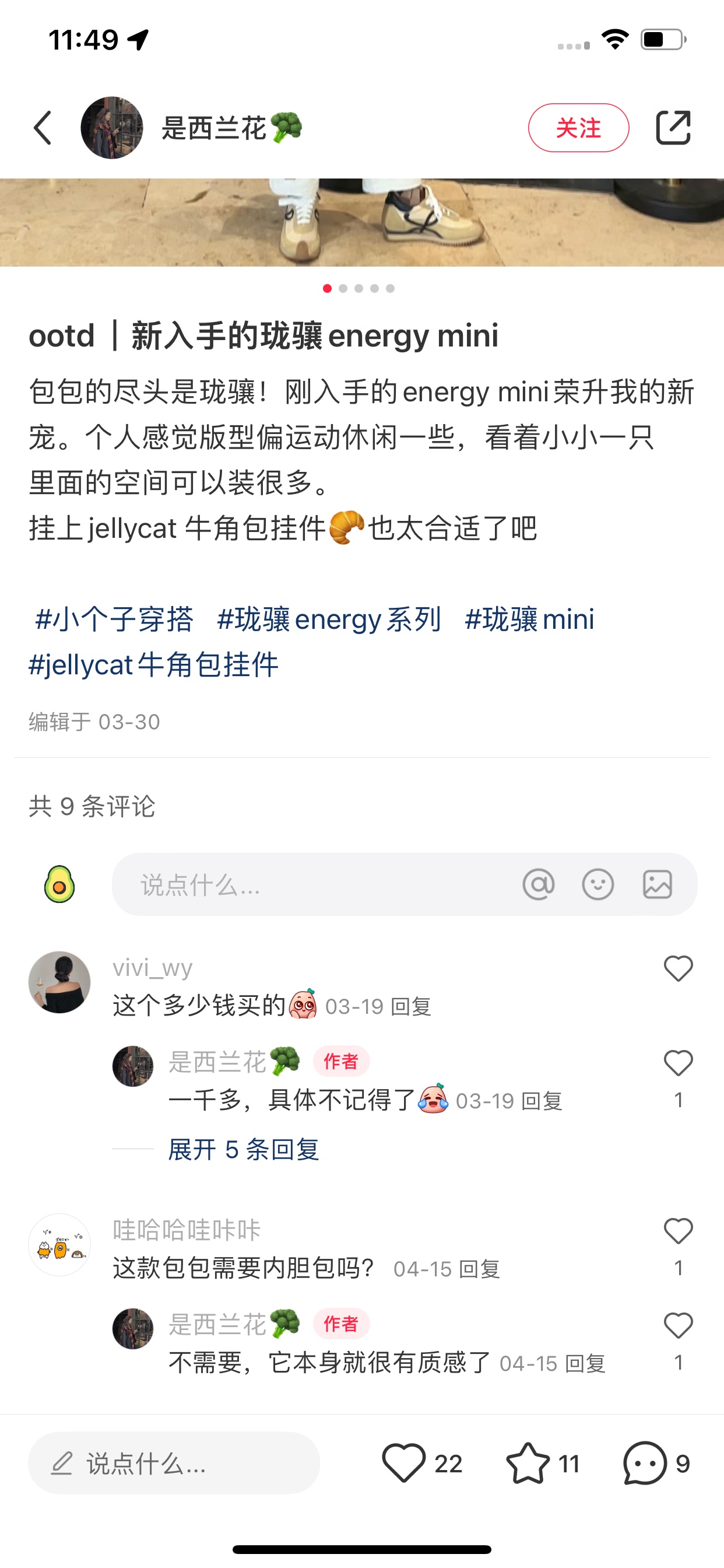
Task: Follow the author with 关注 button
Action: tap(578, 128)
